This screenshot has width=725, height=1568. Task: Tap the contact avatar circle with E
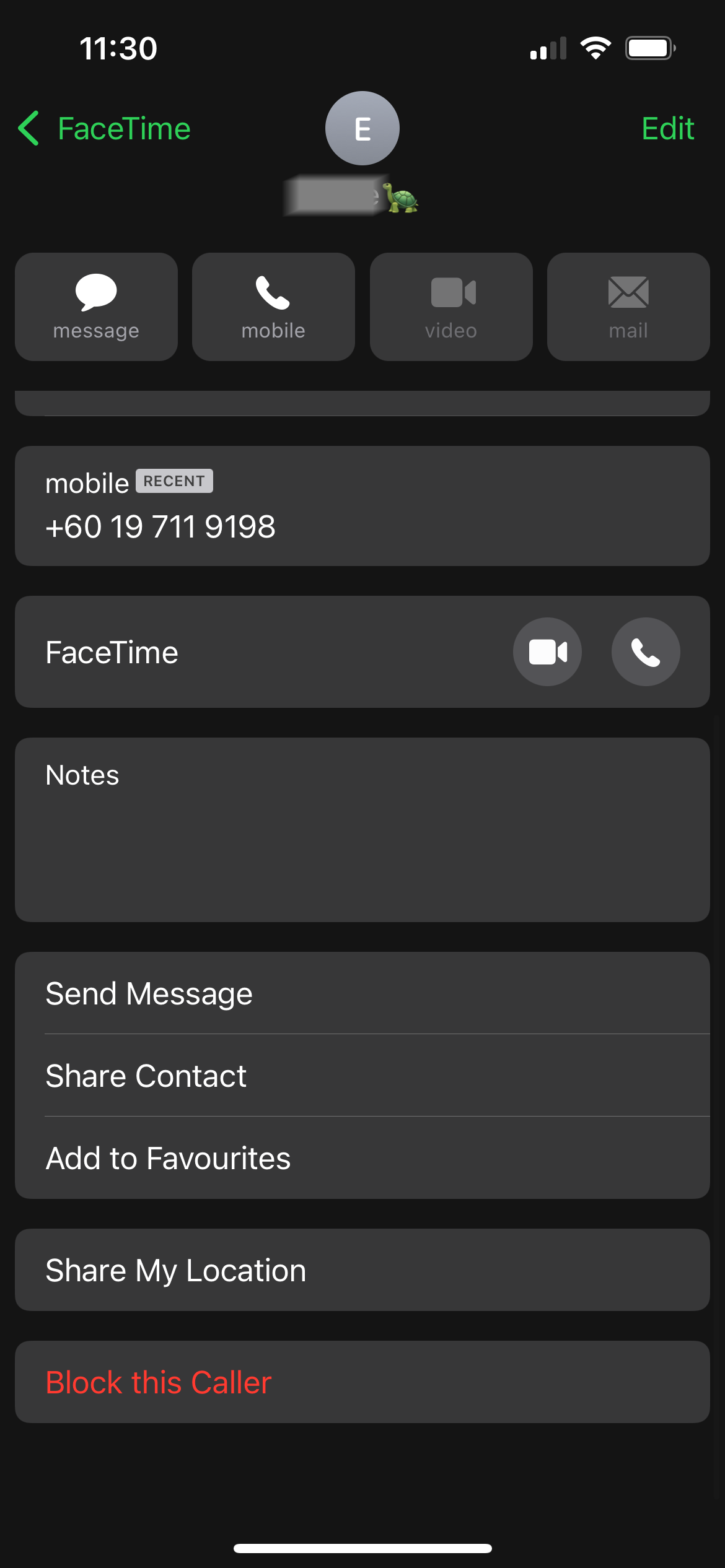[362, 128]
